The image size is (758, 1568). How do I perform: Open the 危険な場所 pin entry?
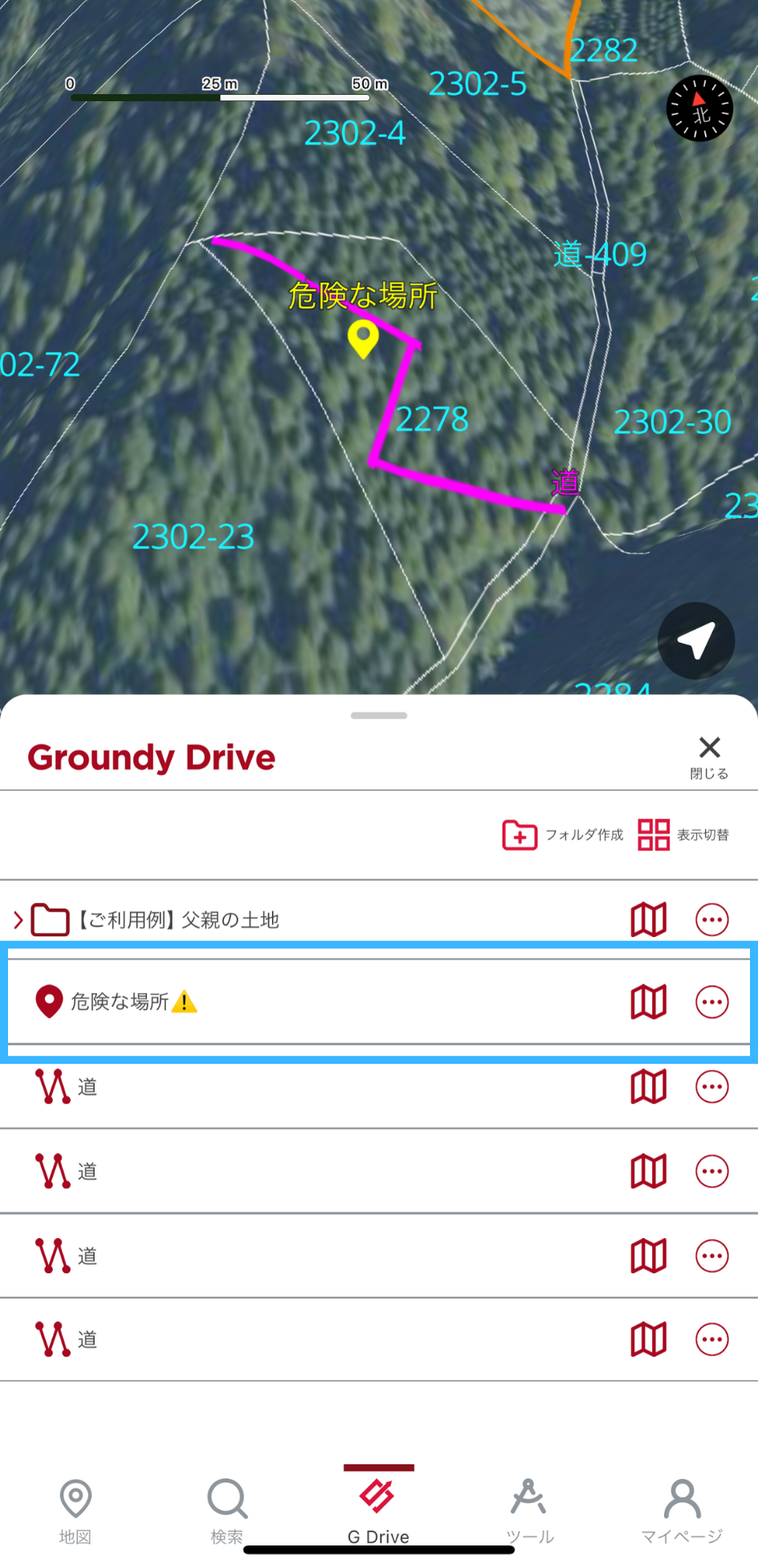120,1002
